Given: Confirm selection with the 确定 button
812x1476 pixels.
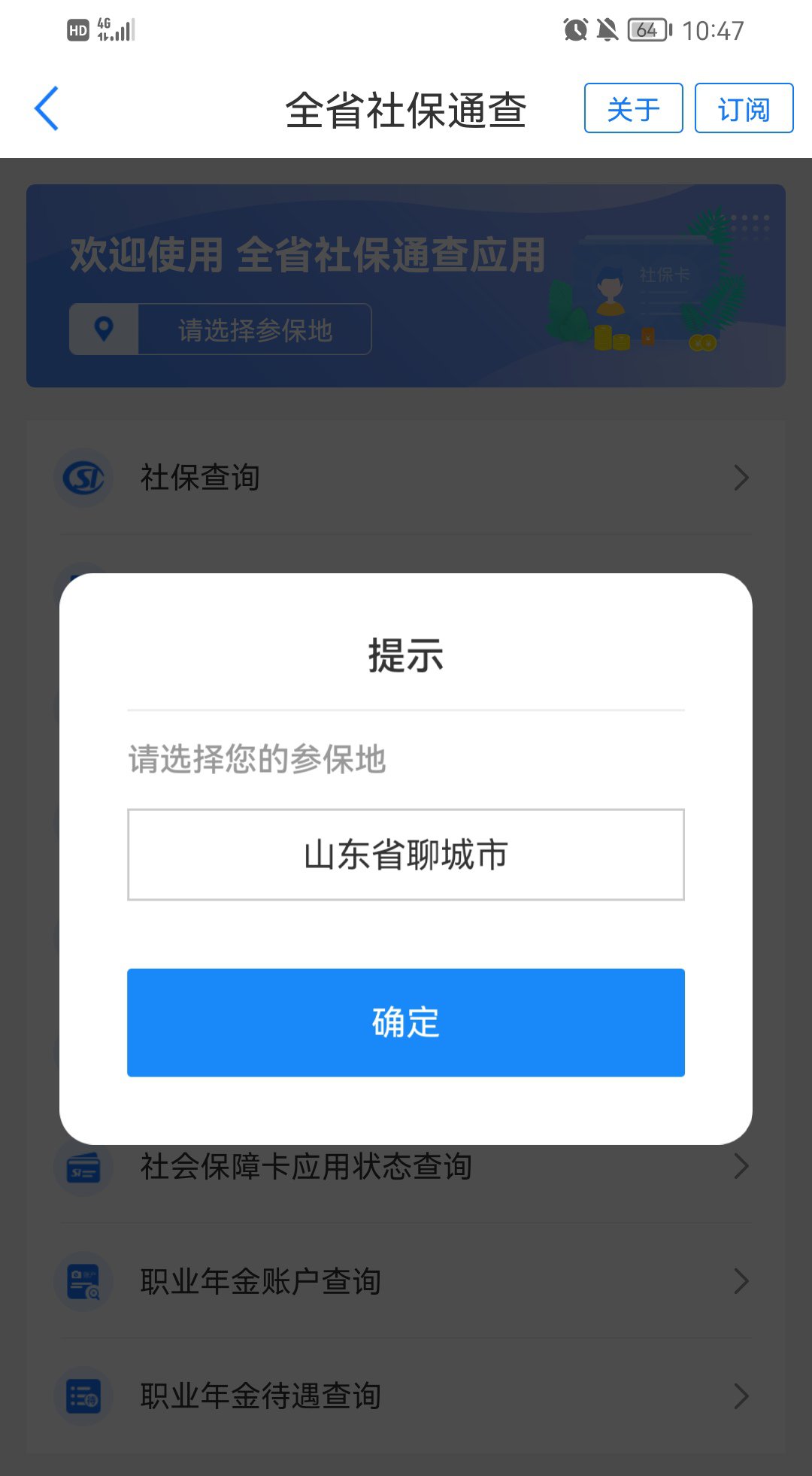Looking at the screenshot, I should (x=406, y=1022).
